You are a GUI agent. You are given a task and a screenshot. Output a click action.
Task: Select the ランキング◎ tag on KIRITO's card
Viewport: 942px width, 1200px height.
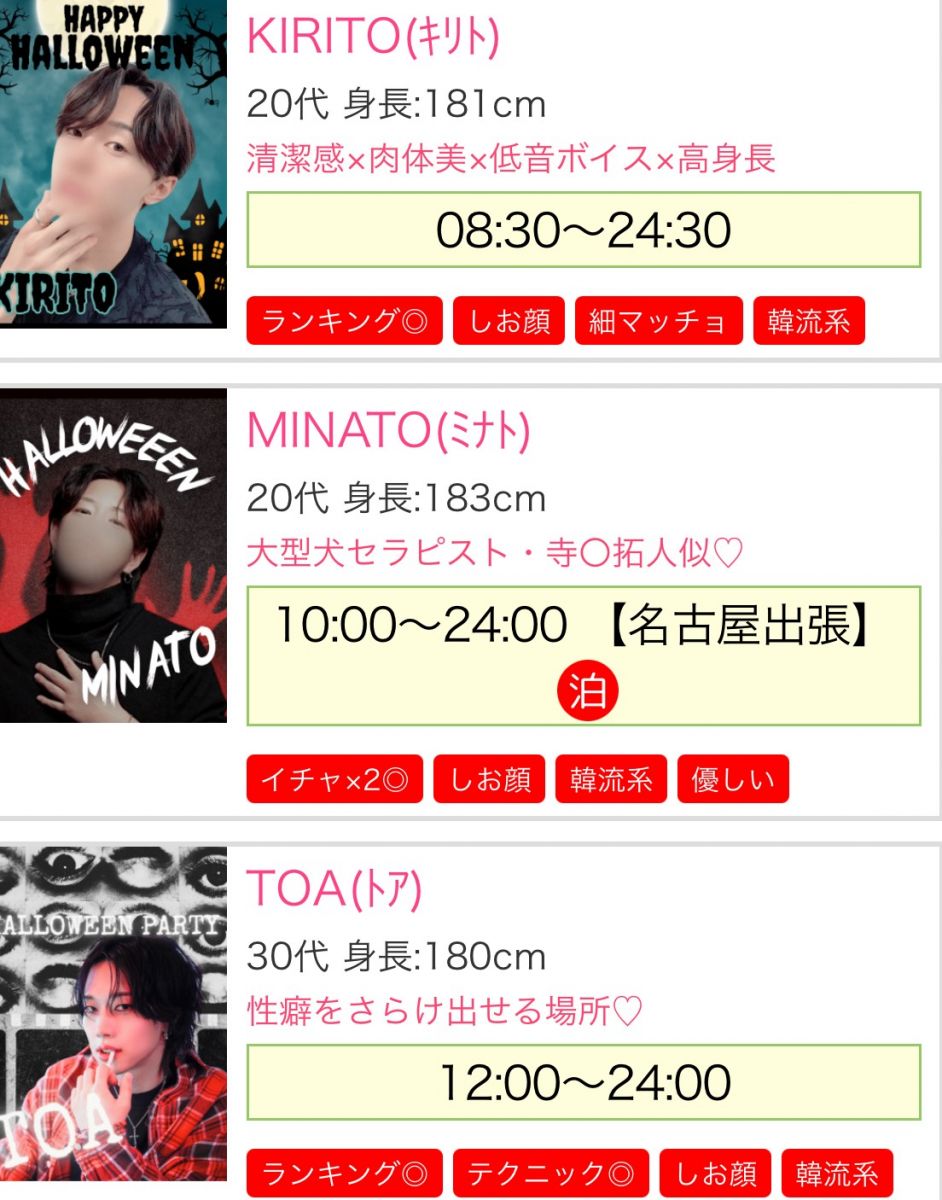(344, 322)
